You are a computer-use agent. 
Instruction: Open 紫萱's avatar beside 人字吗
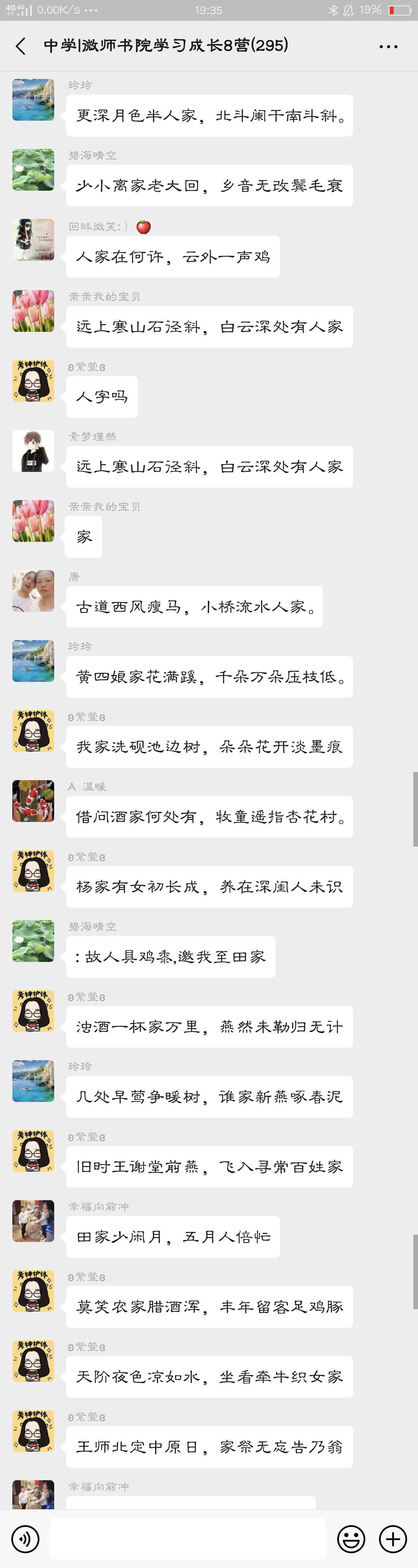[34, 381]
